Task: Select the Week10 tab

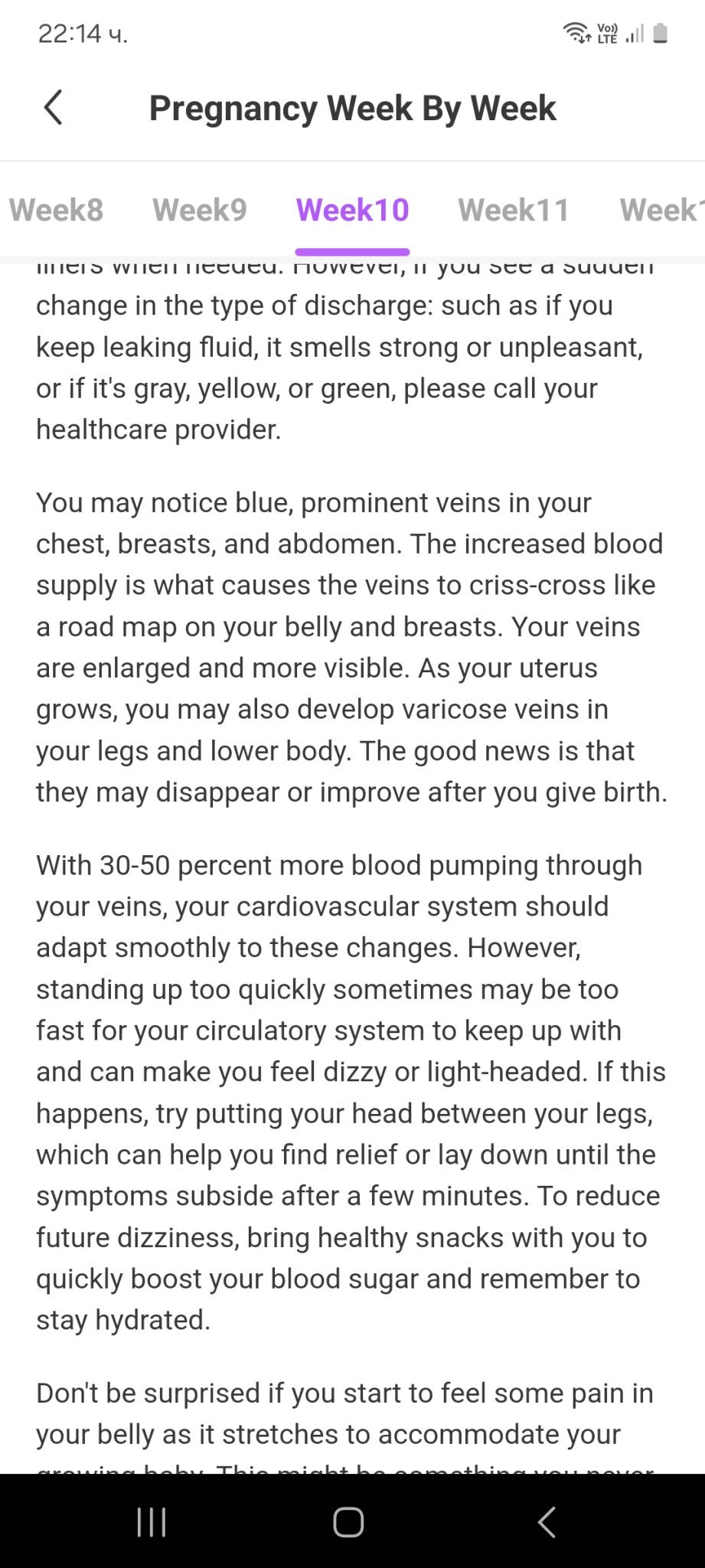Action: tap(352, 210)
